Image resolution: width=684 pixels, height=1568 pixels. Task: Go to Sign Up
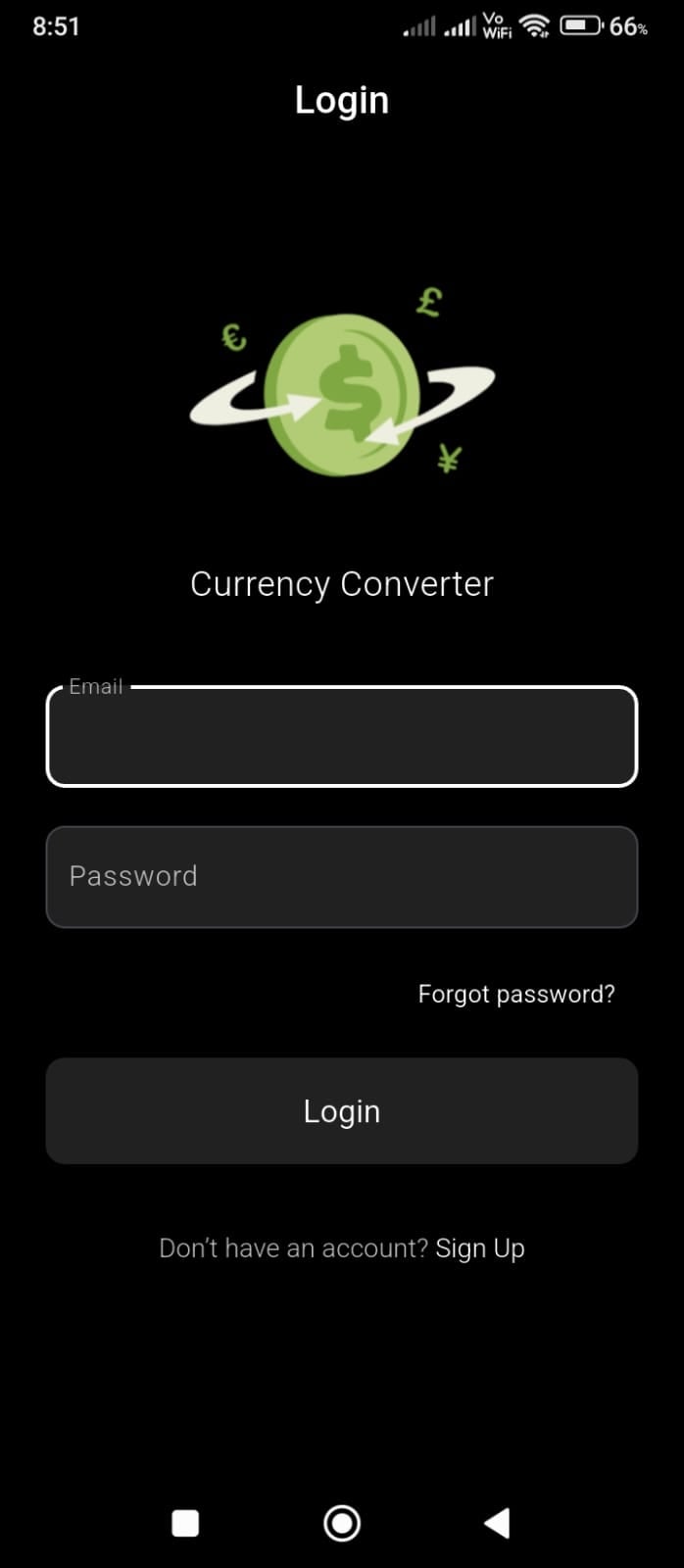pos(480,1248)
